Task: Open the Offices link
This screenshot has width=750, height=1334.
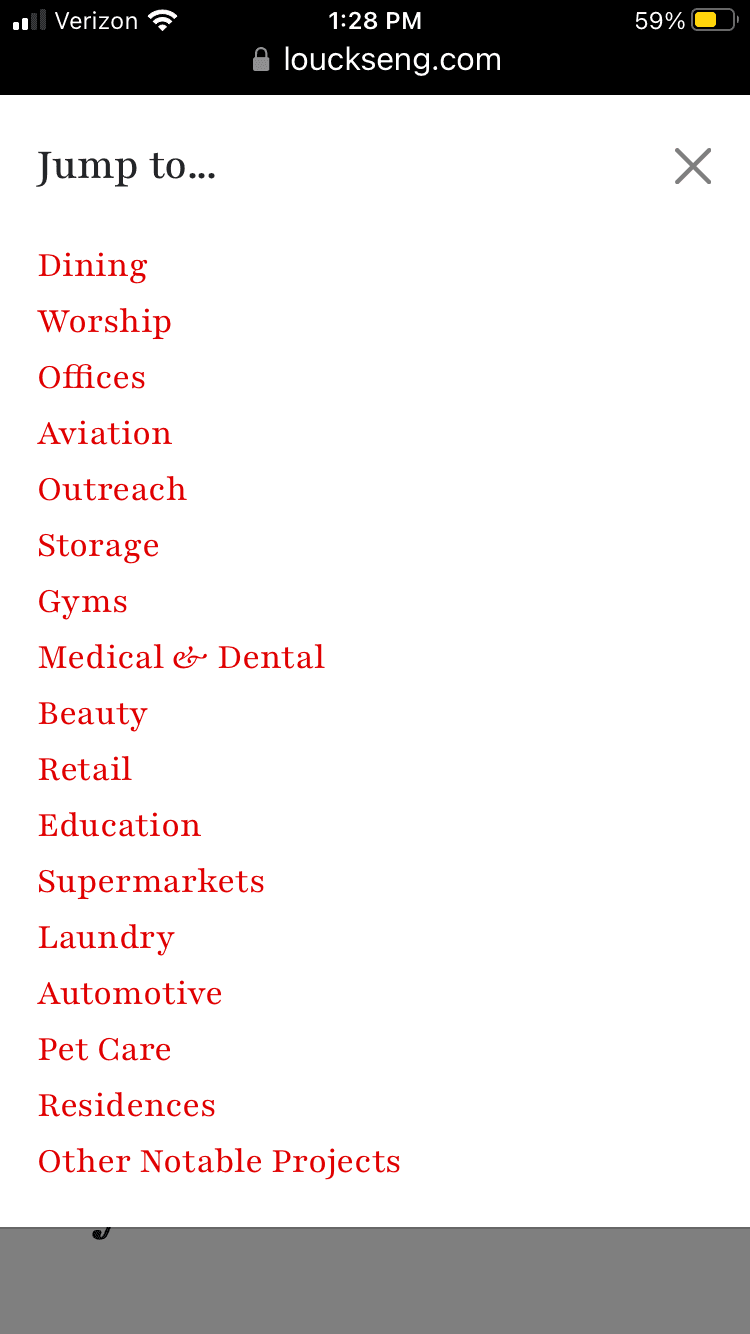Action: [x=92, y=378]
